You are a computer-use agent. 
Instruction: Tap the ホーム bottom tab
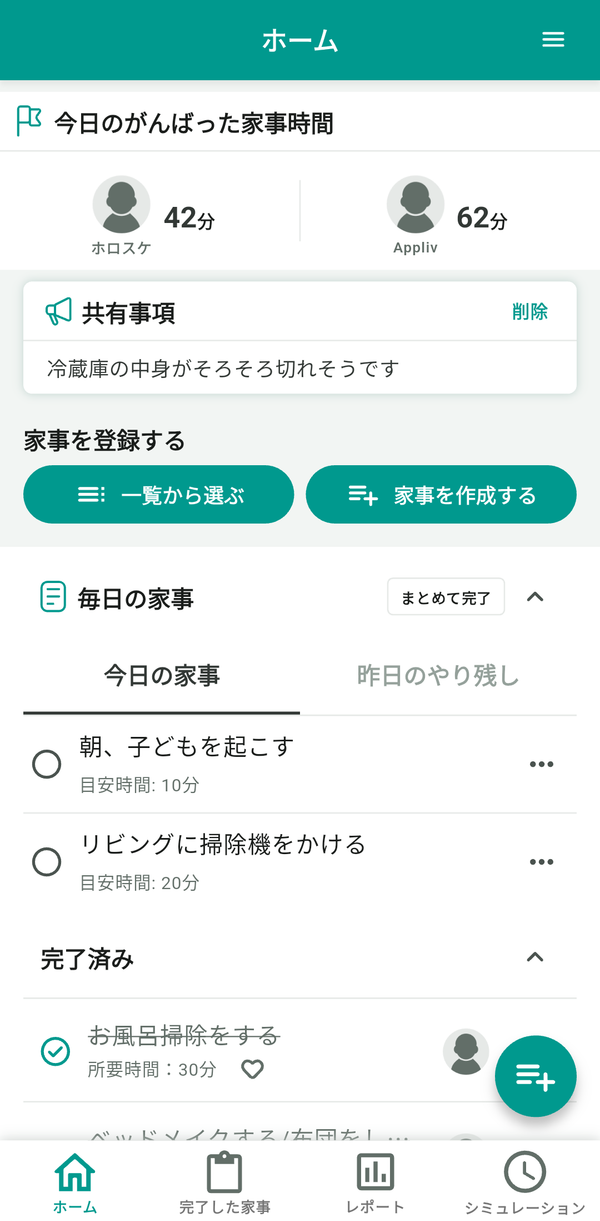point(75,1182)
